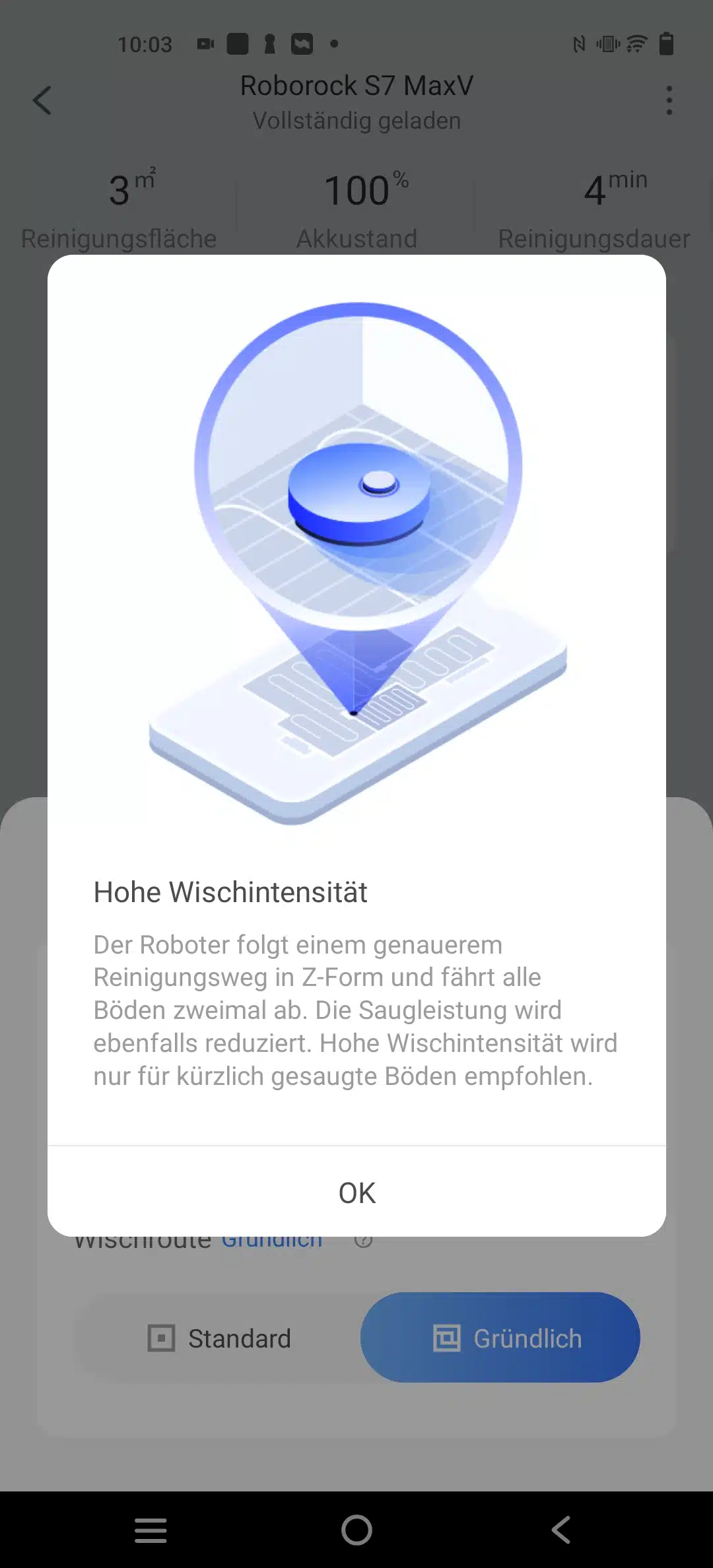
Task: Tap the system back button
Action: tap(561, 1530)
